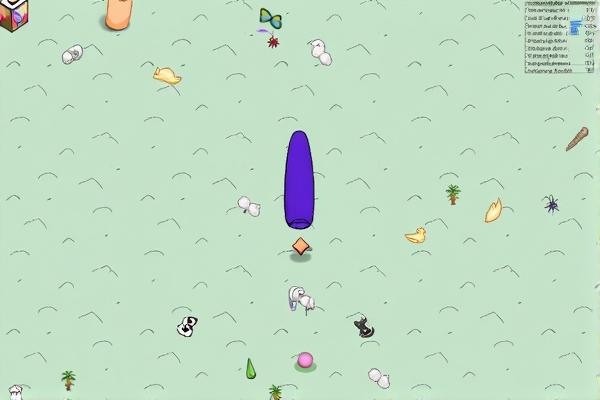Tap the colorful cube icon

12,14
